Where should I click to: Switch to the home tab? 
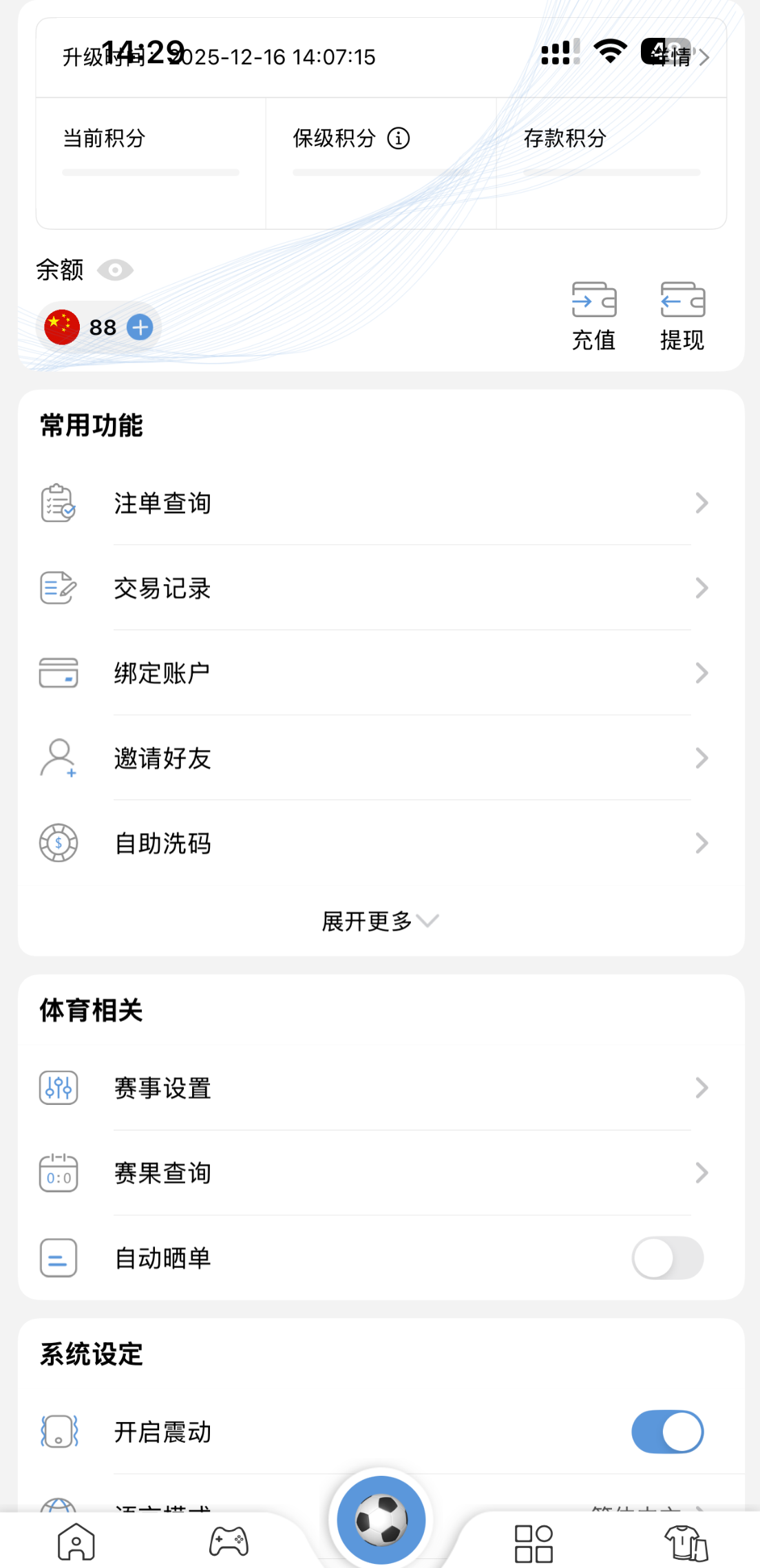75,1541
